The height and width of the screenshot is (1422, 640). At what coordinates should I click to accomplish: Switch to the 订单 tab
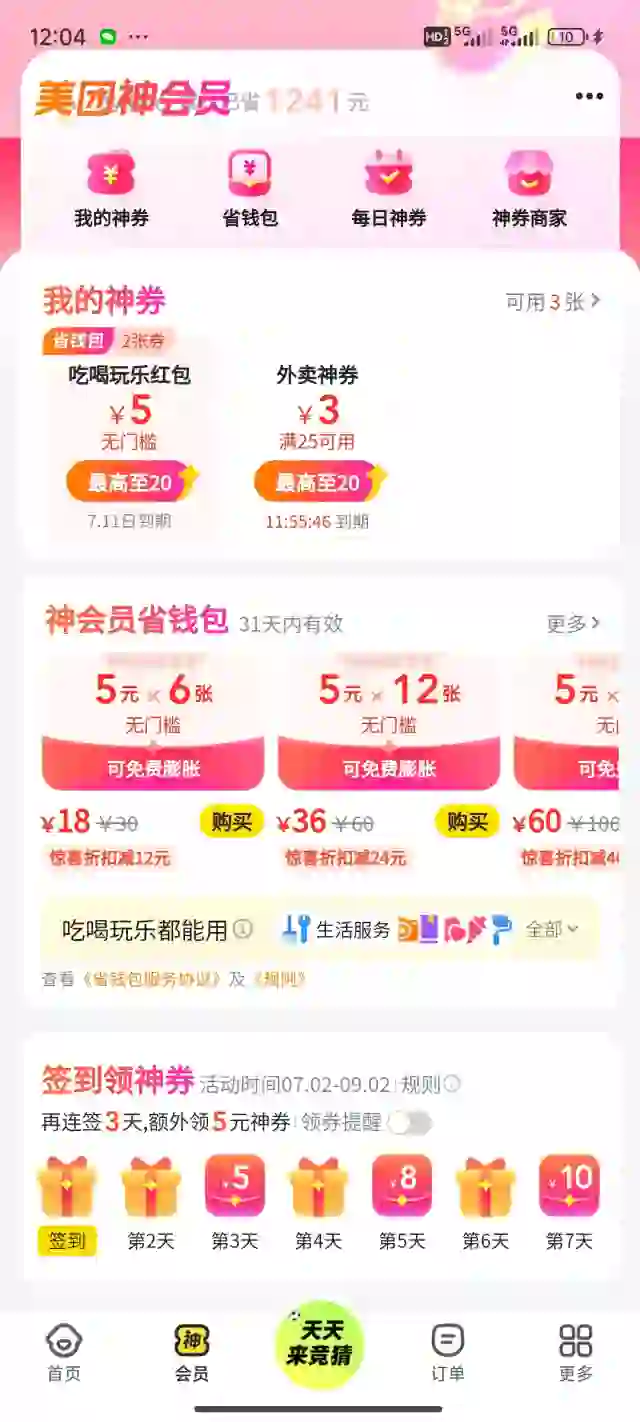click(447, 1353)
